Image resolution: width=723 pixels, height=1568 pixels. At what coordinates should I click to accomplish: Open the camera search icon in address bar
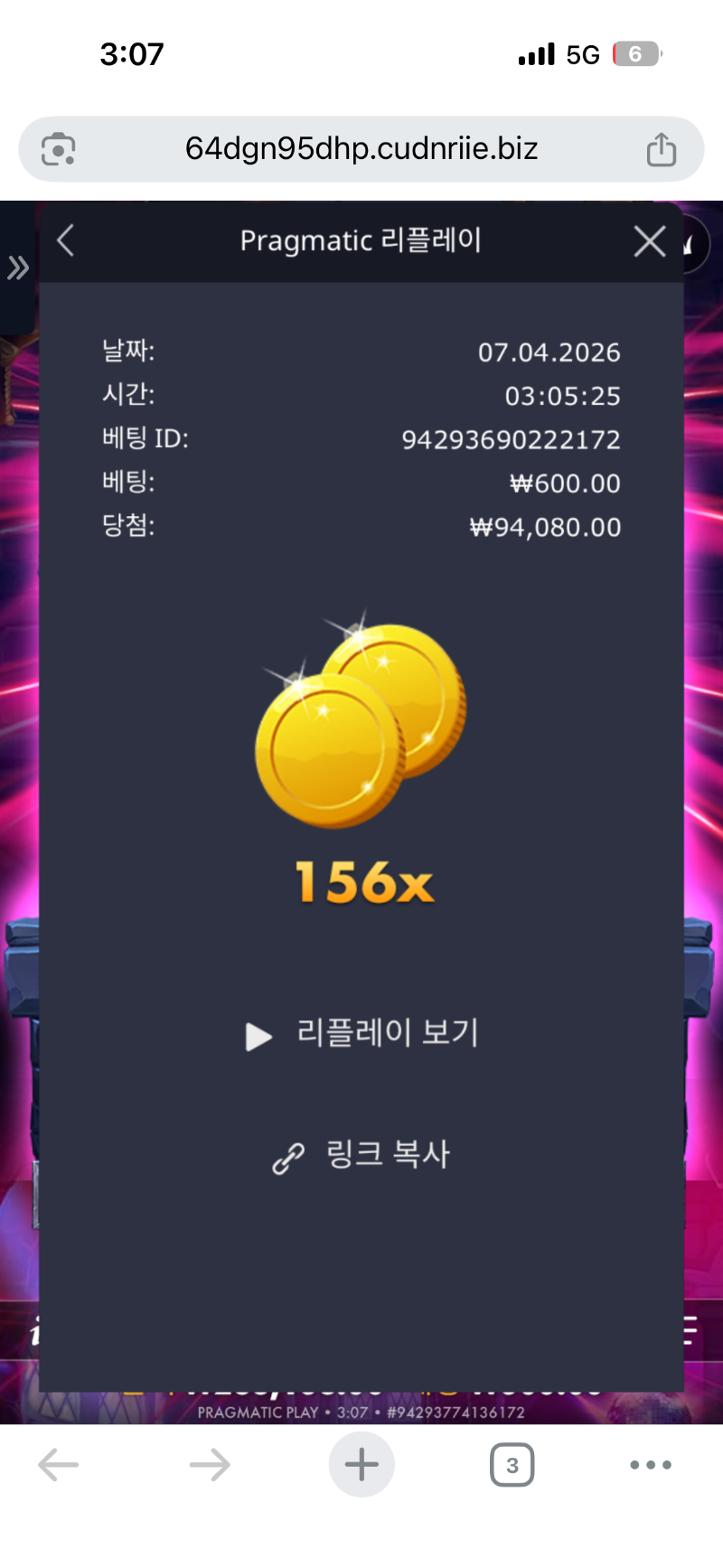(x=59, y=149)
